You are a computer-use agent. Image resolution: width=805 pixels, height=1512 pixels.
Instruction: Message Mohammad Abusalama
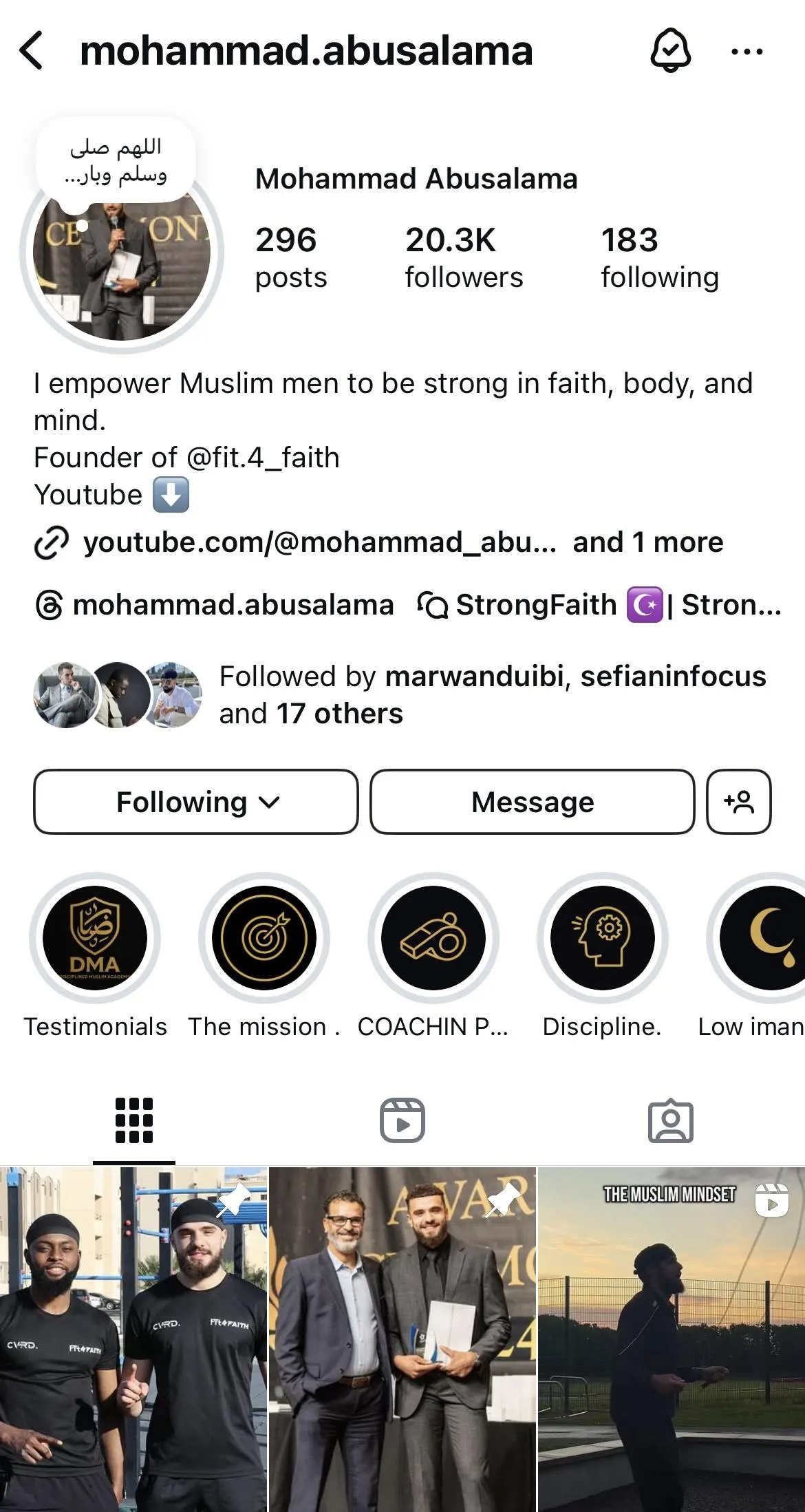[532, 802]
